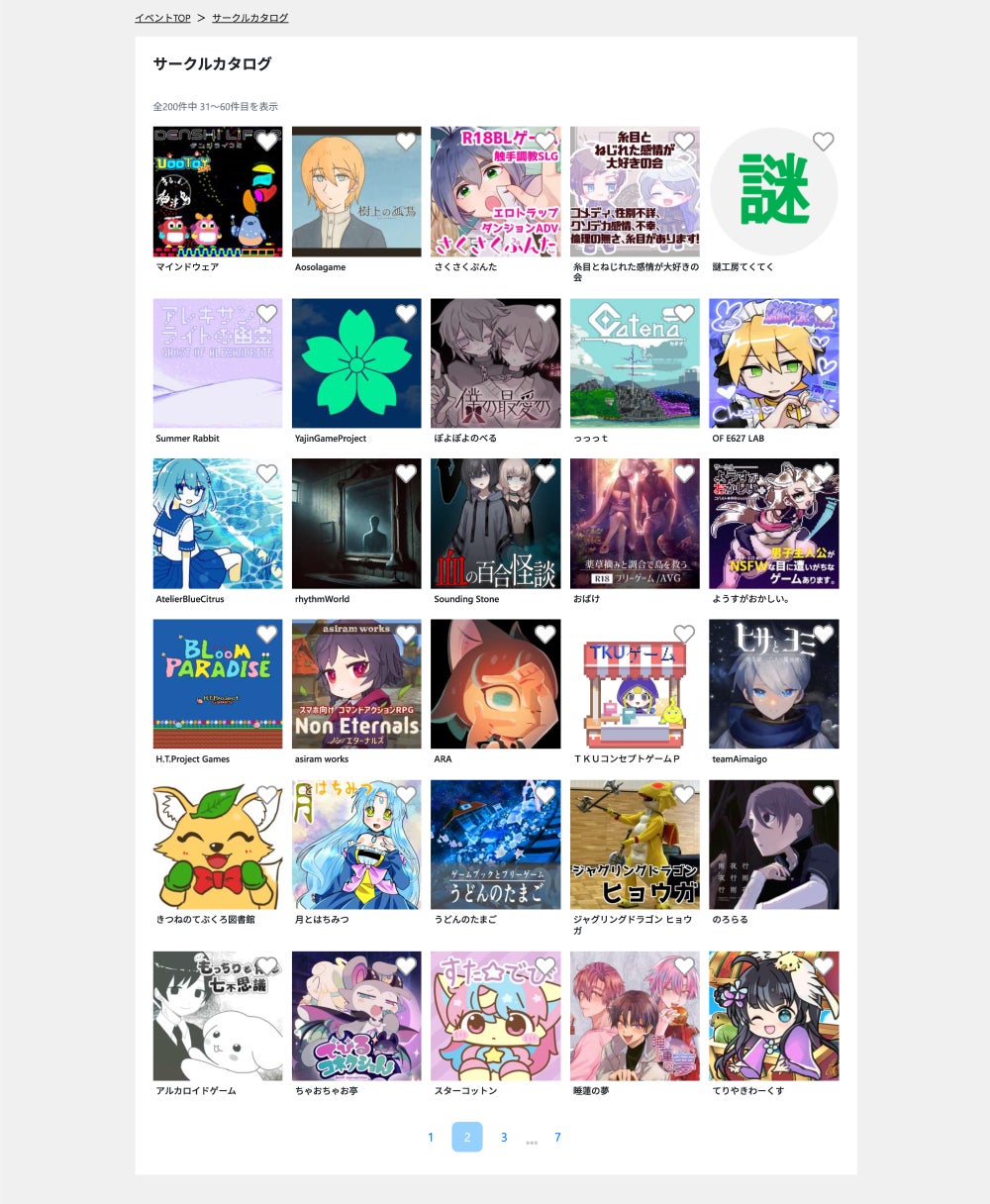The height and width of the screenshot is (1204, 990).
Task: Open the H.T.Project Games circle
Action: (x=217, y=684)
